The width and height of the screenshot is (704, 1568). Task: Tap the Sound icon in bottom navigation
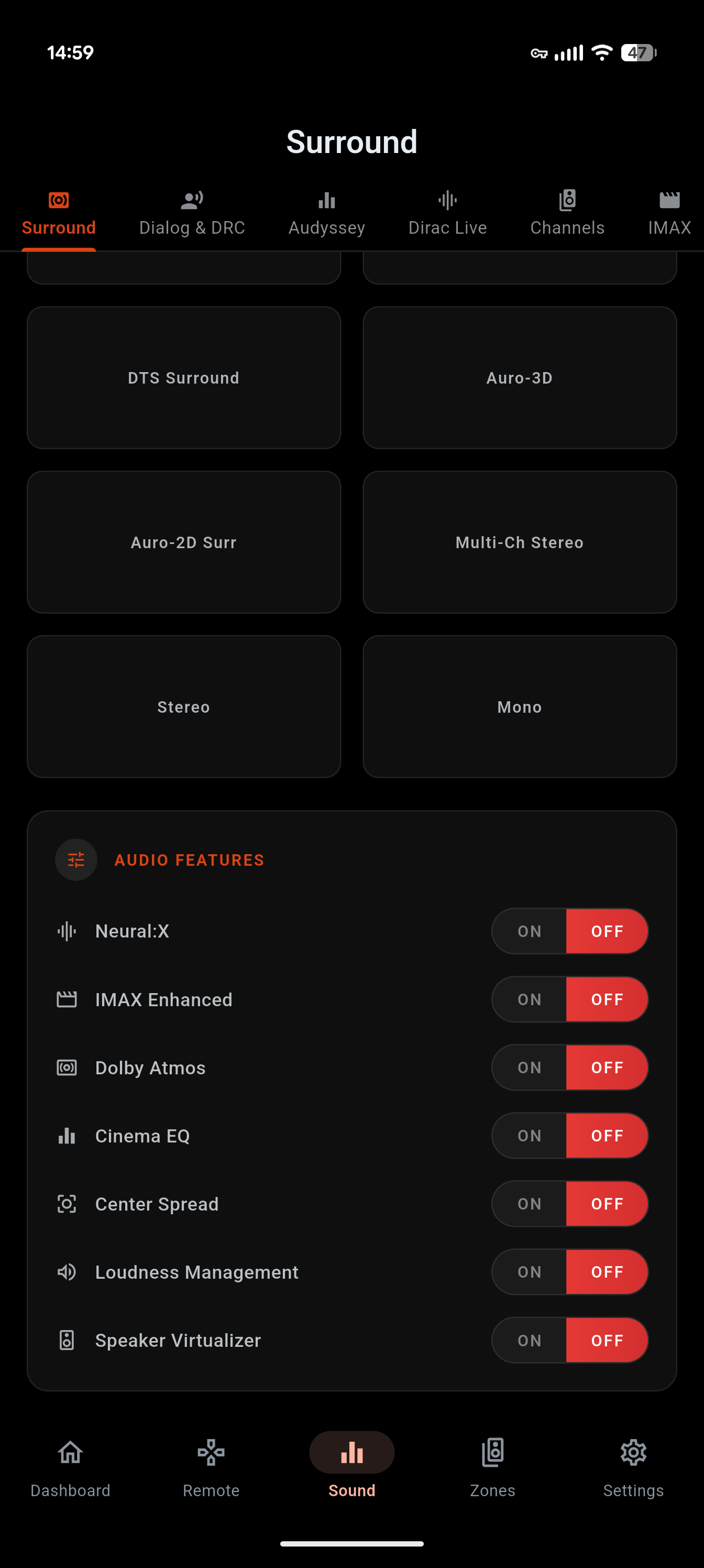(x=351, y=1452)
